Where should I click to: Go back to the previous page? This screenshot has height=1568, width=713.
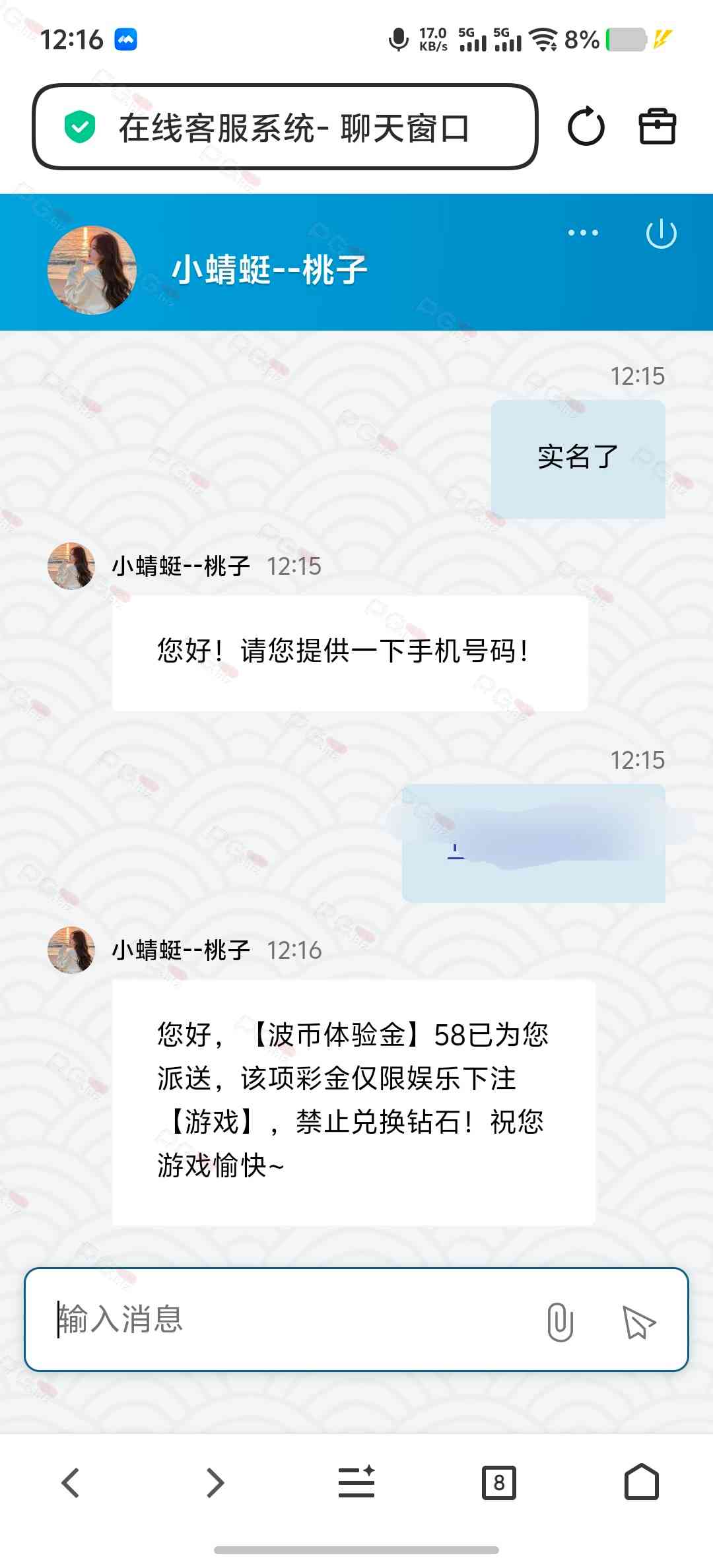click(x=71, y=1483)
